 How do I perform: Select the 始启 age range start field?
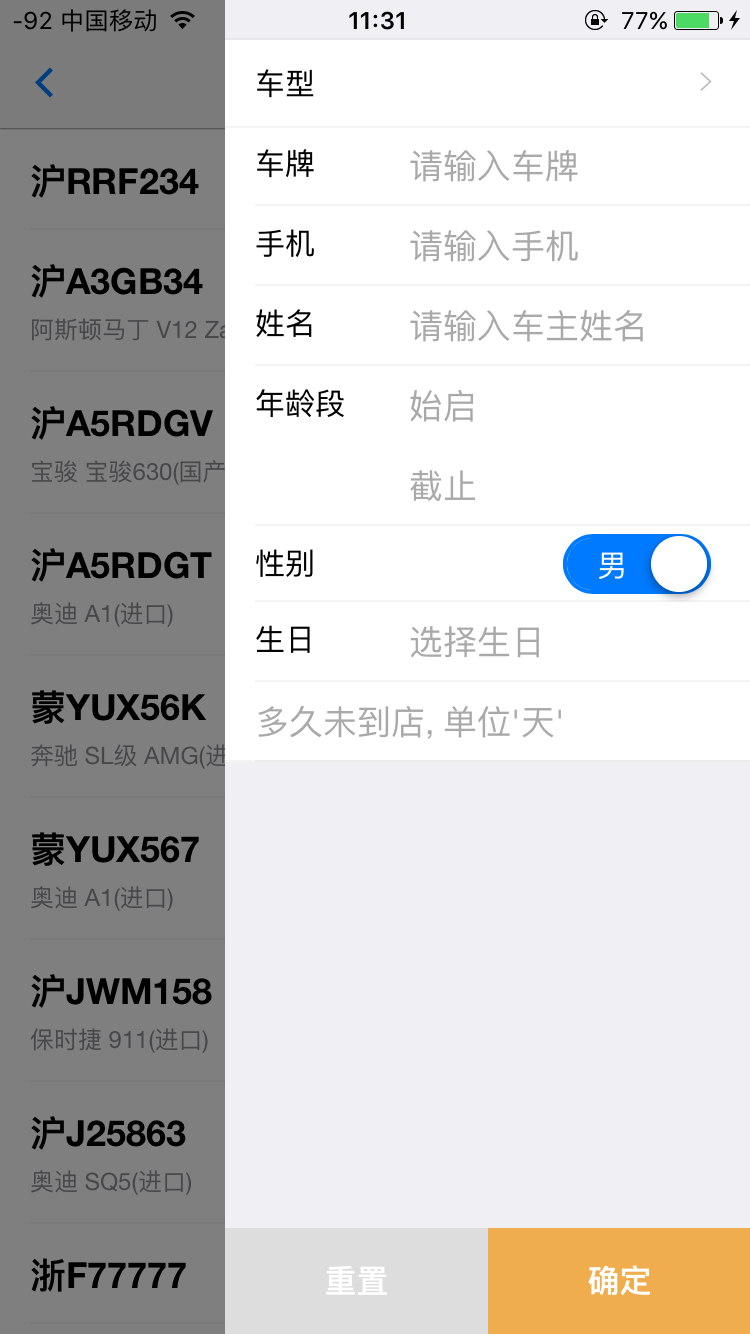click(578, 406)
